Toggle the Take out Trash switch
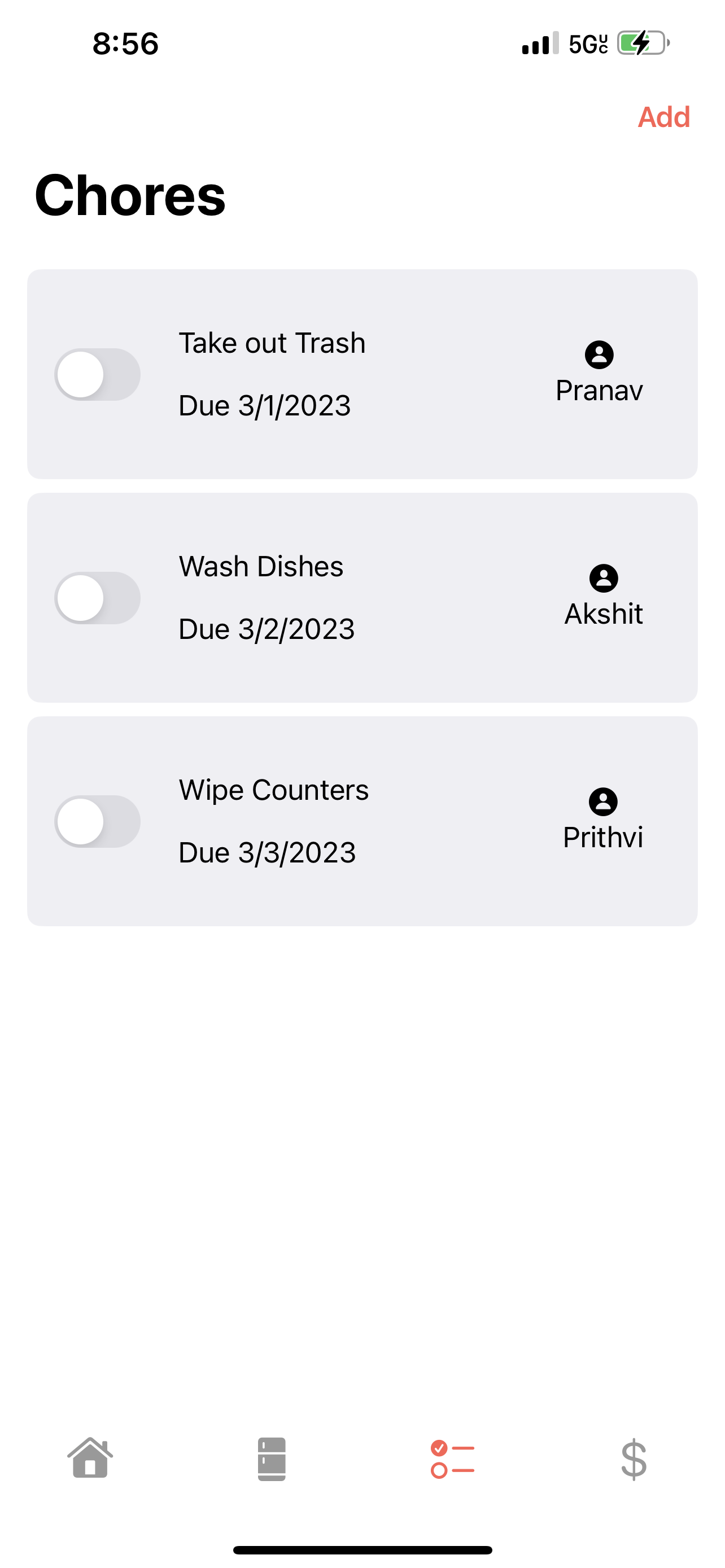Image resolution: width=725 pixels, height=1568 pixels. [97, 374]
